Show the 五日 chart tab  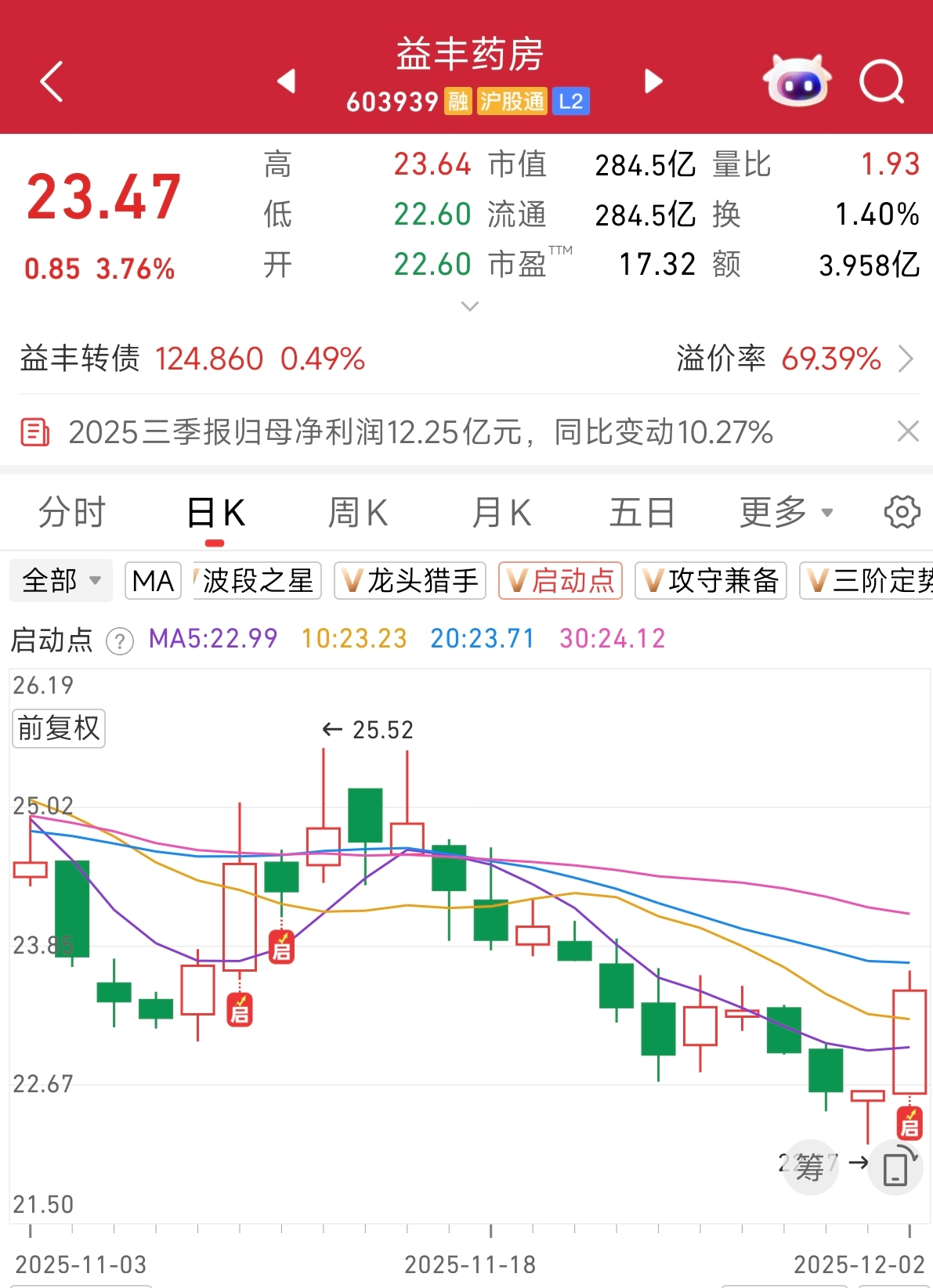coord(642,514)
